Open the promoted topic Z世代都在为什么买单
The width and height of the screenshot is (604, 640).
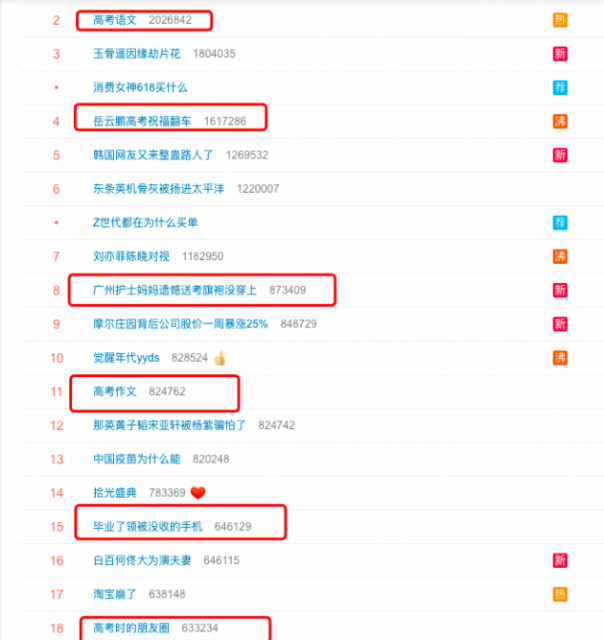(x=145, y=222)
